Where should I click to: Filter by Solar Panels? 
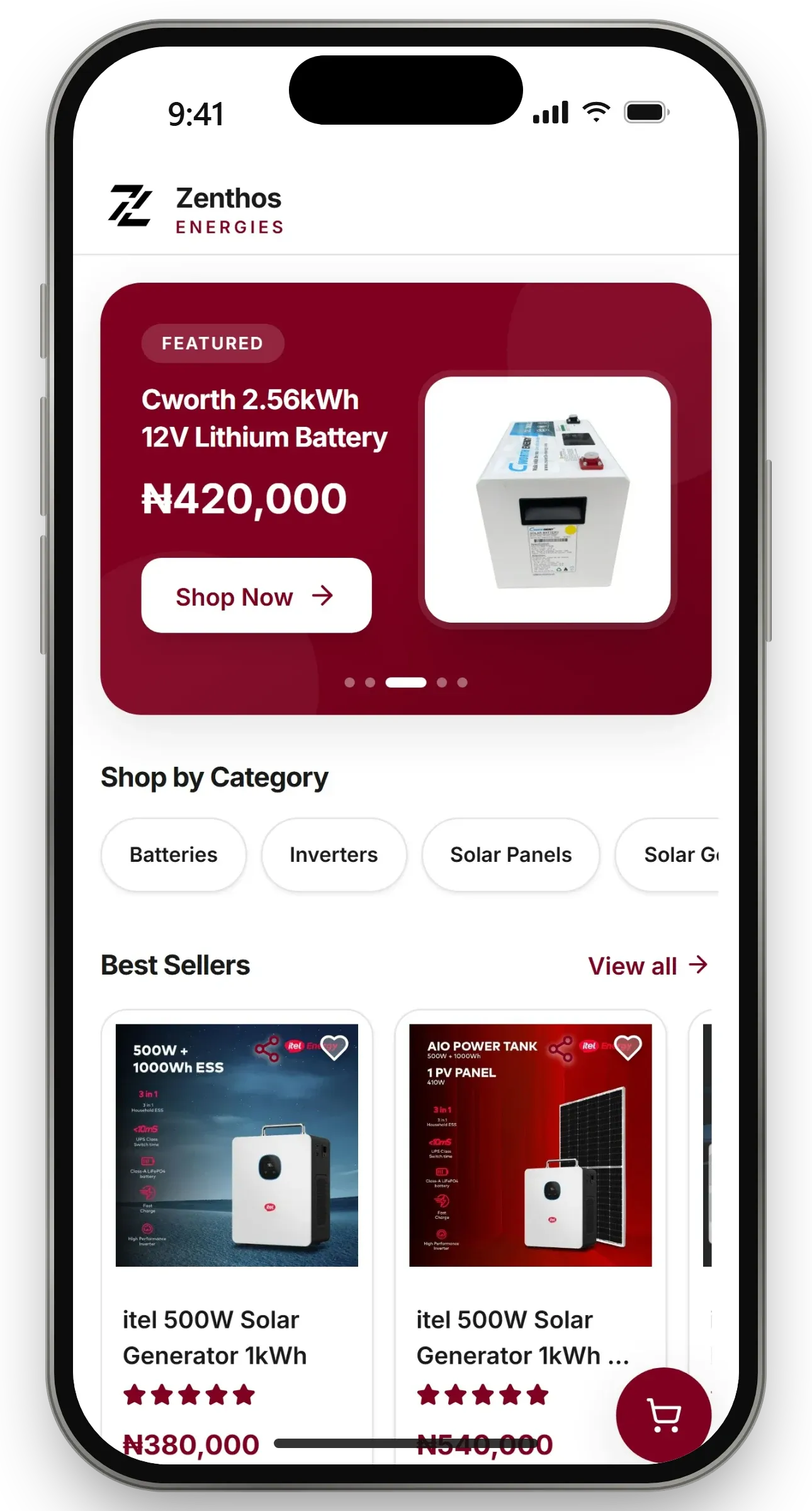(x=510, y=854)
